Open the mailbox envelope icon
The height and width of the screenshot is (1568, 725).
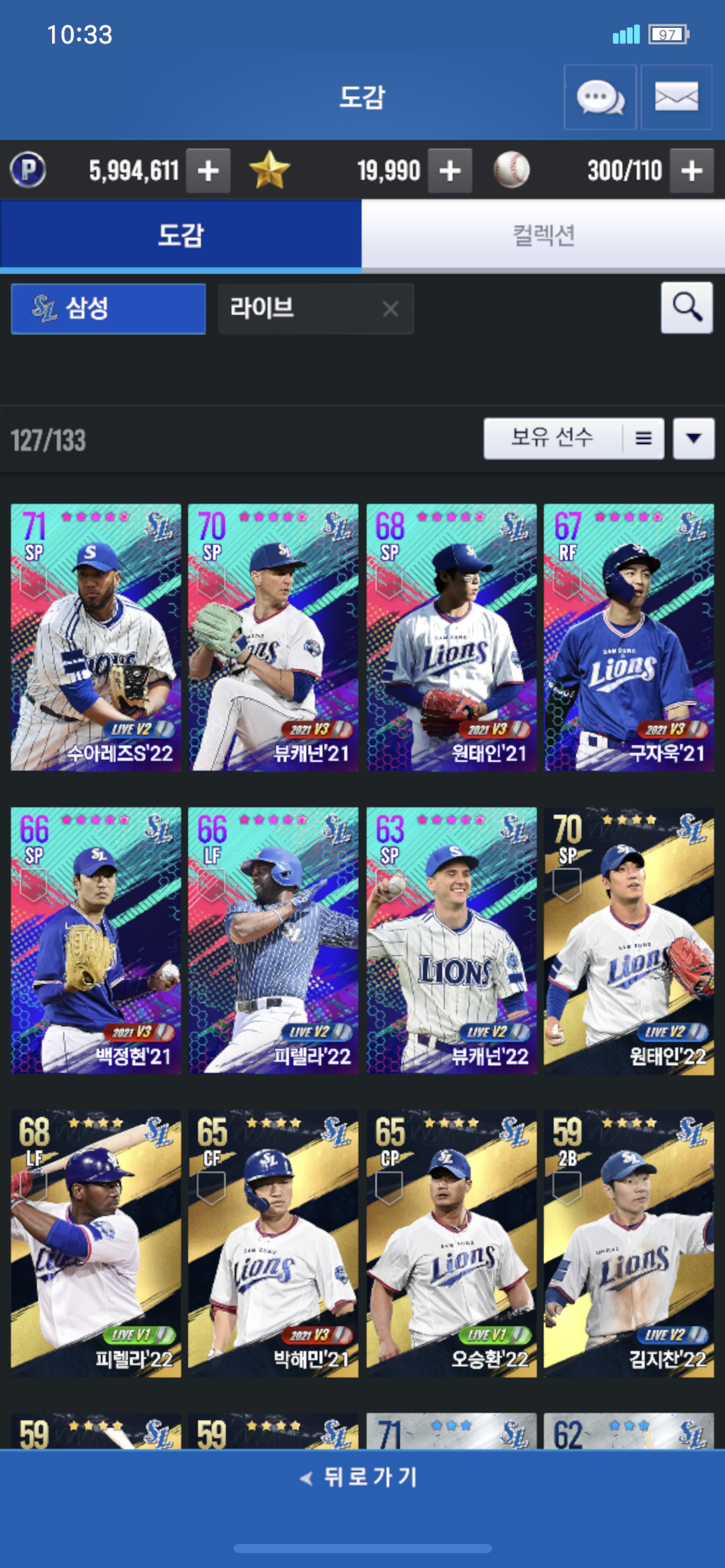click(676, 97)
